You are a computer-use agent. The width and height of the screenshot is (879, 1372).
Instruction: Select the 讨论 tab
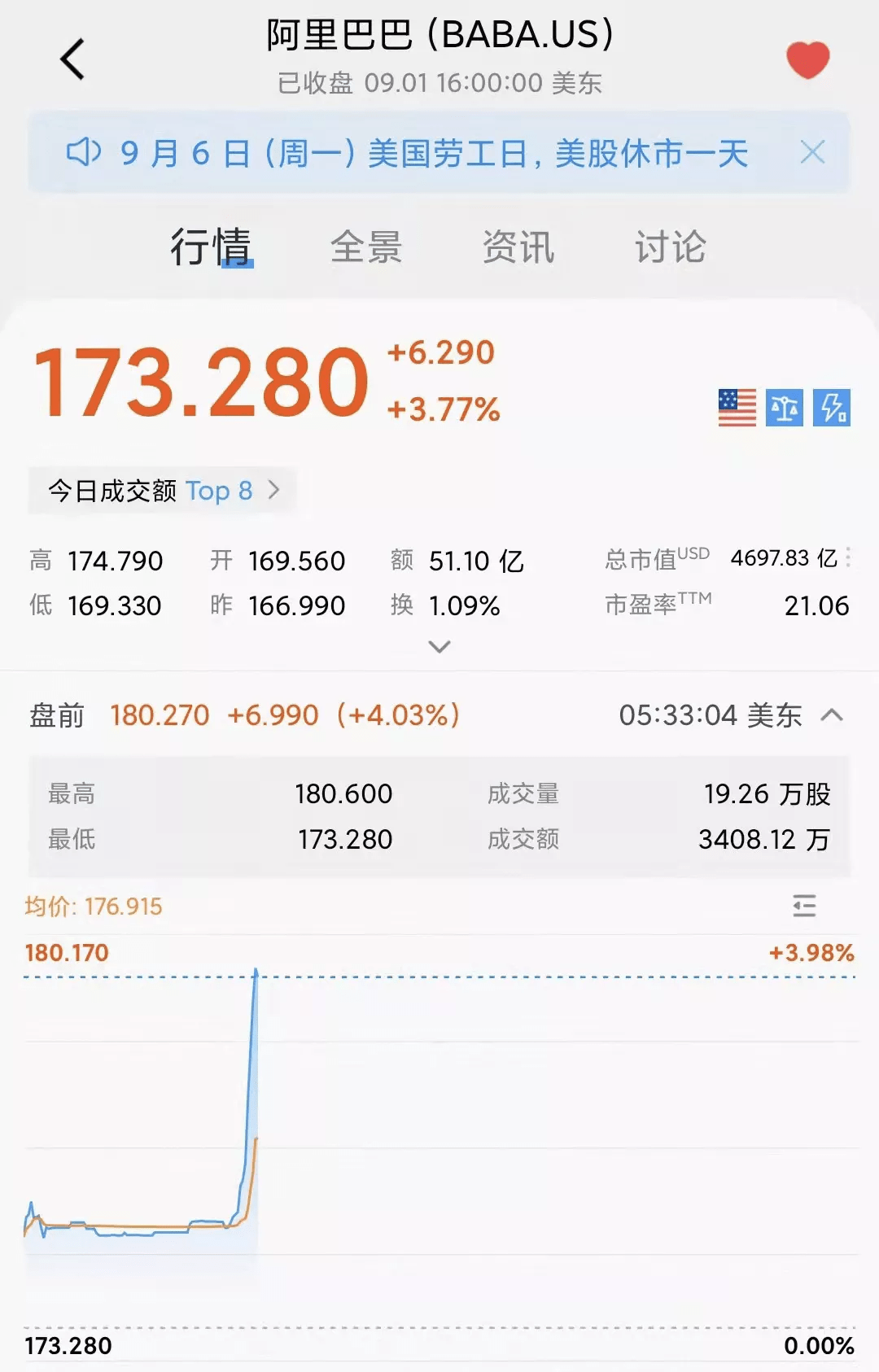(x=671, y=247)
